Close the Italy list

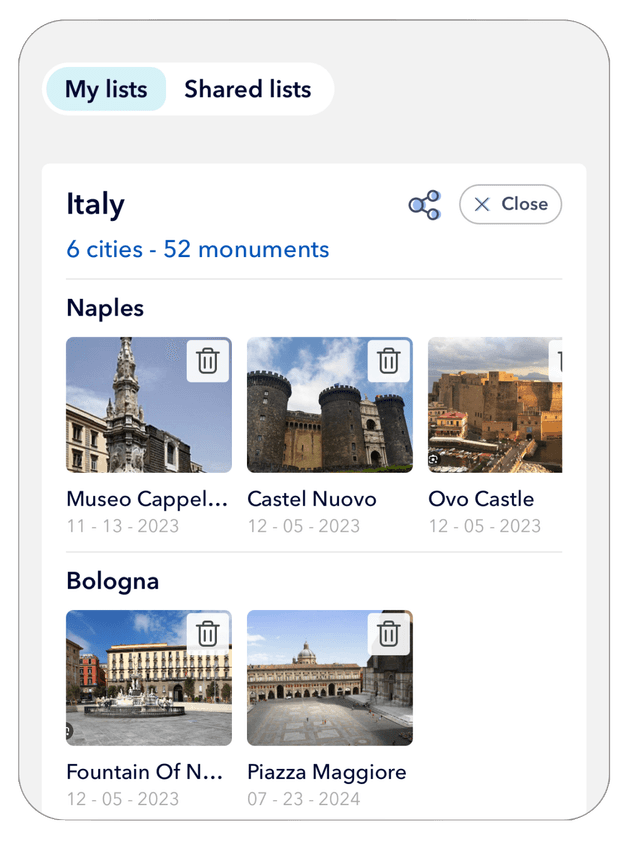tap(510, 204)
